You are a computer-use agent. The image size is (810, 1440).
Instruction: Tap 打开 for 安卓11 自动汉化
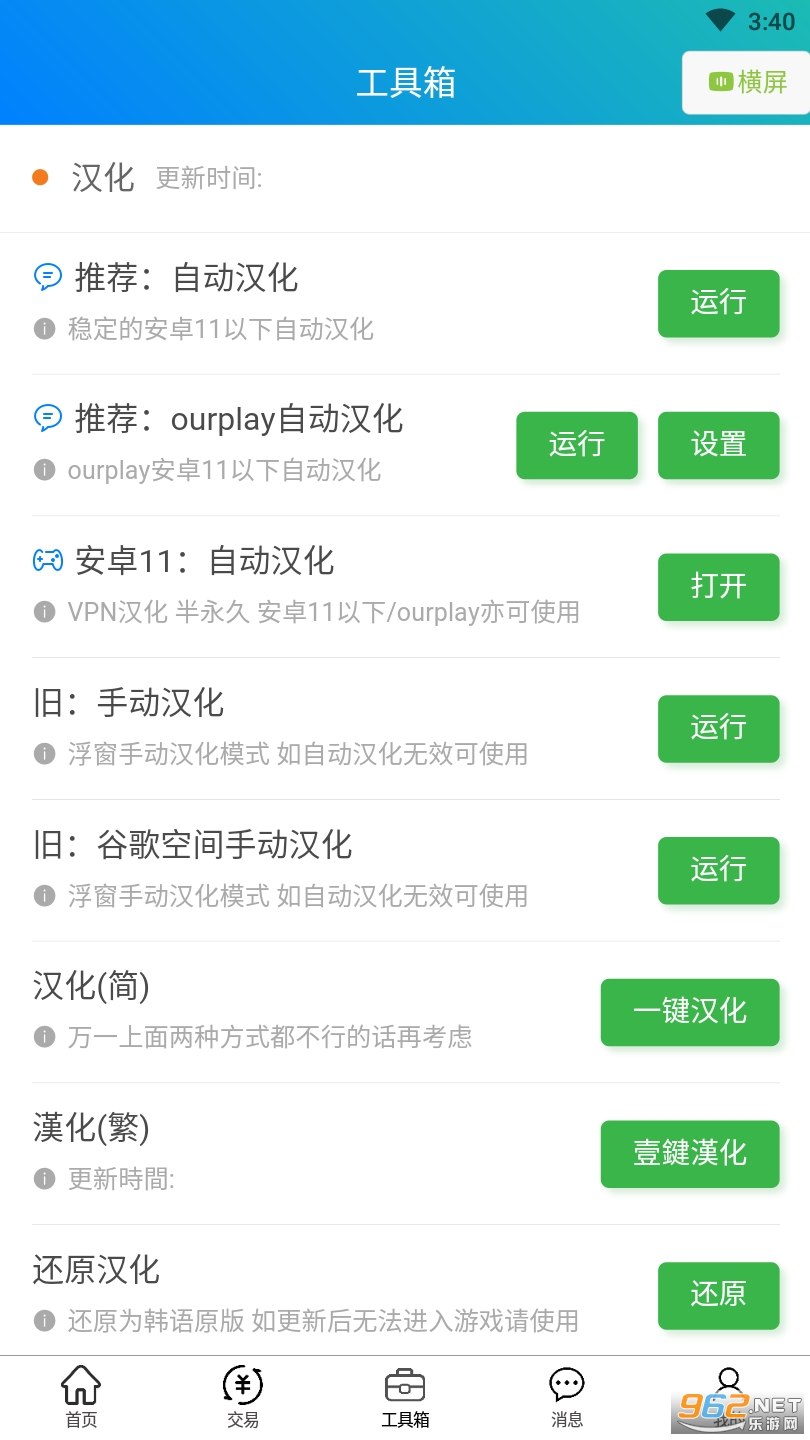pyautogui.click(x=718, y=587)
